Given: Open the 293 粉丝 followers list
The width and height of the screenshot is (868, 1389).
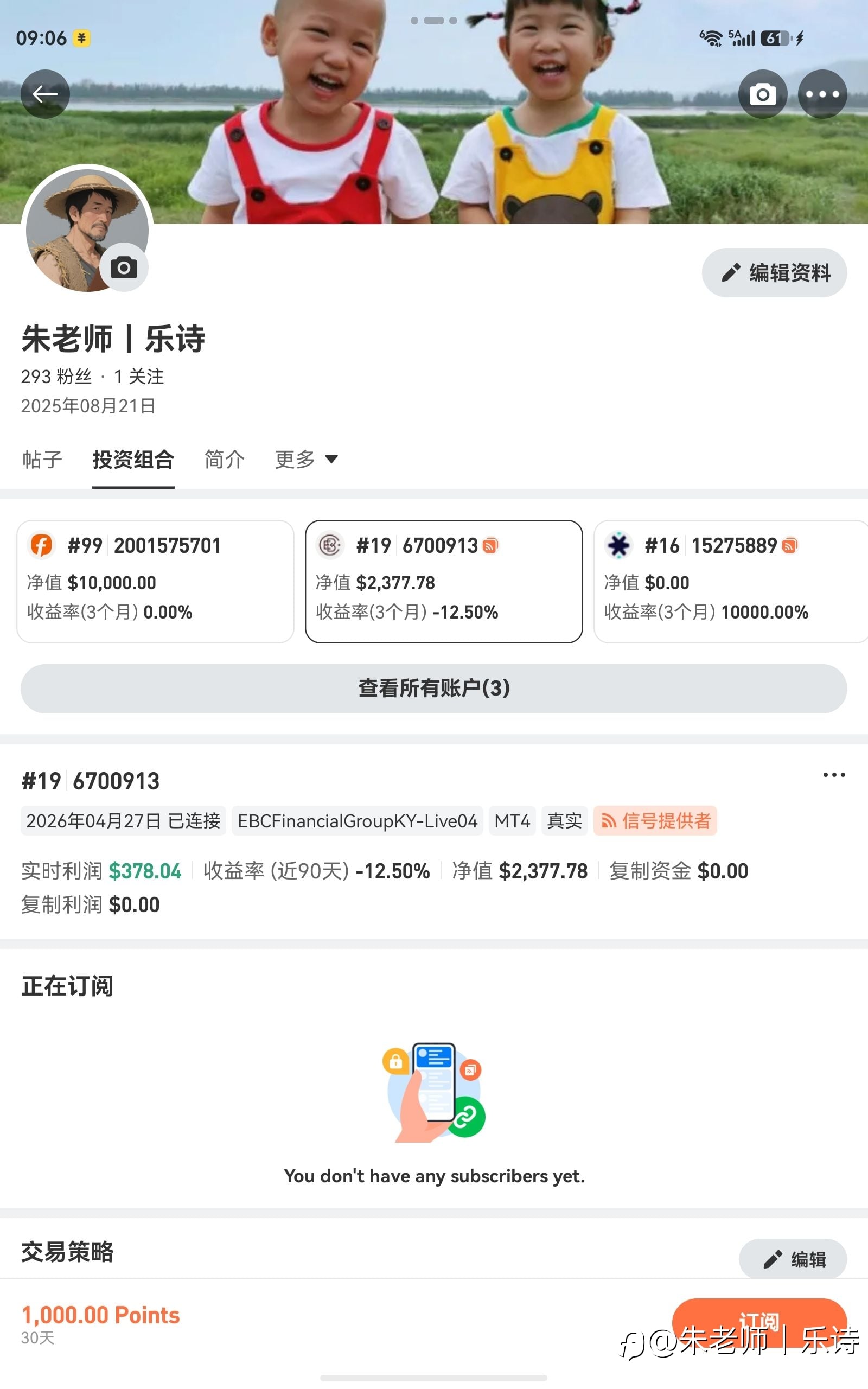Looking at the screenshot, I should pos(56,377).
